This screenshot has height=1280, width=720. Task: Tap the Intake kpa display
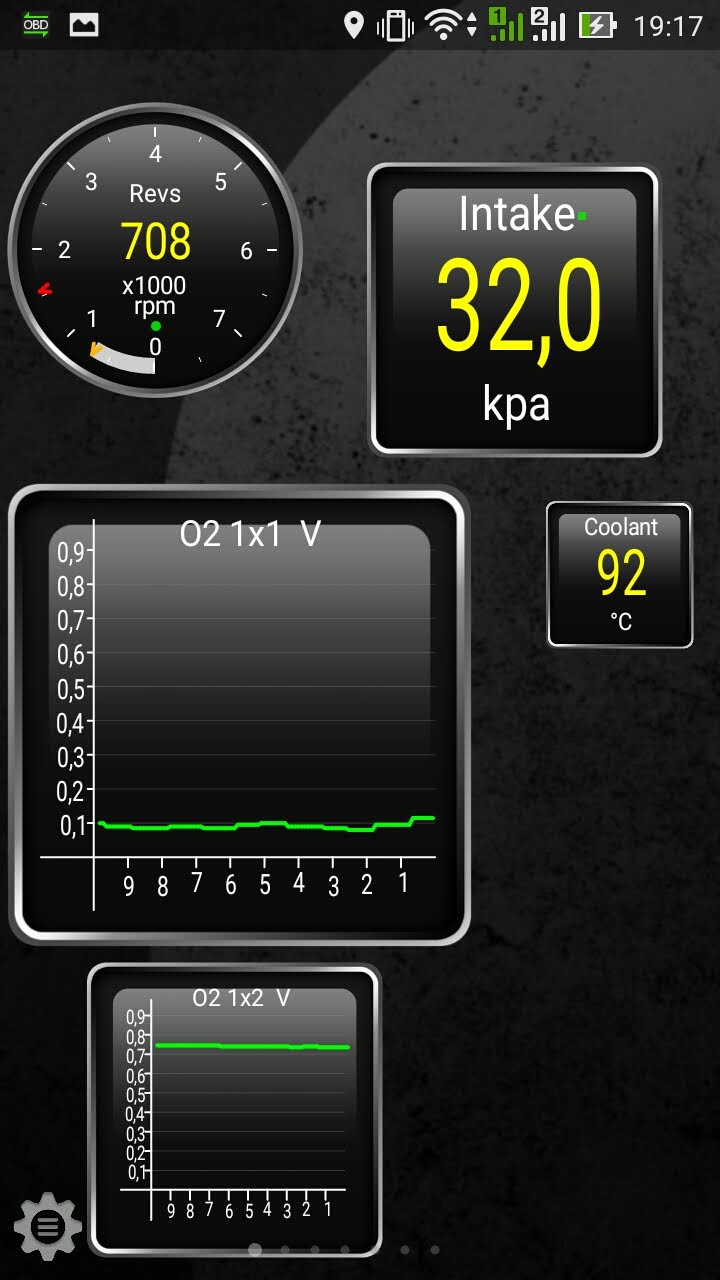(515, 310)
